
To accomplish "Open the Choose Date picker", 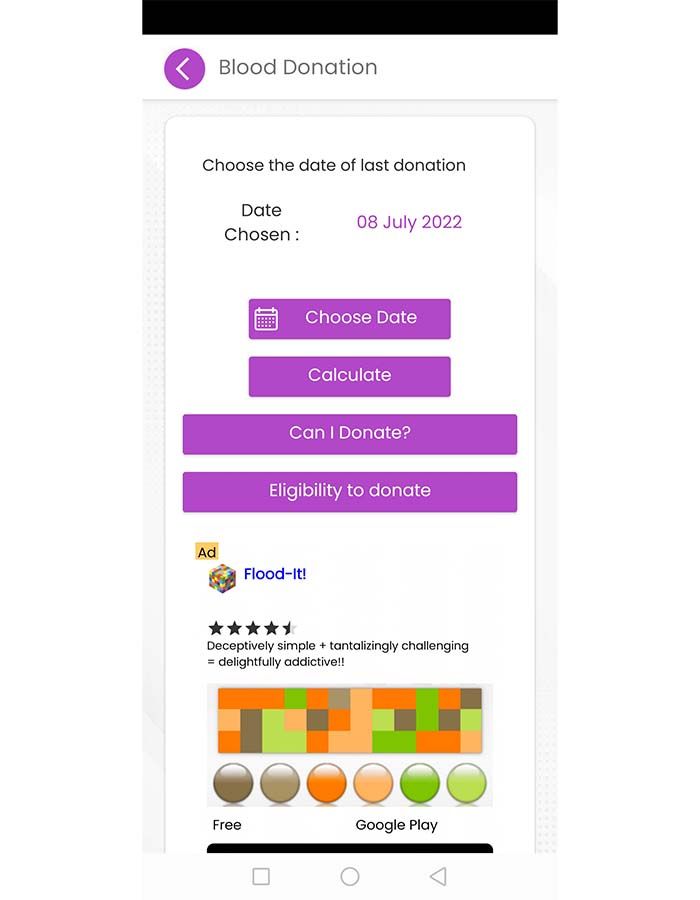I will coord(349,318).
